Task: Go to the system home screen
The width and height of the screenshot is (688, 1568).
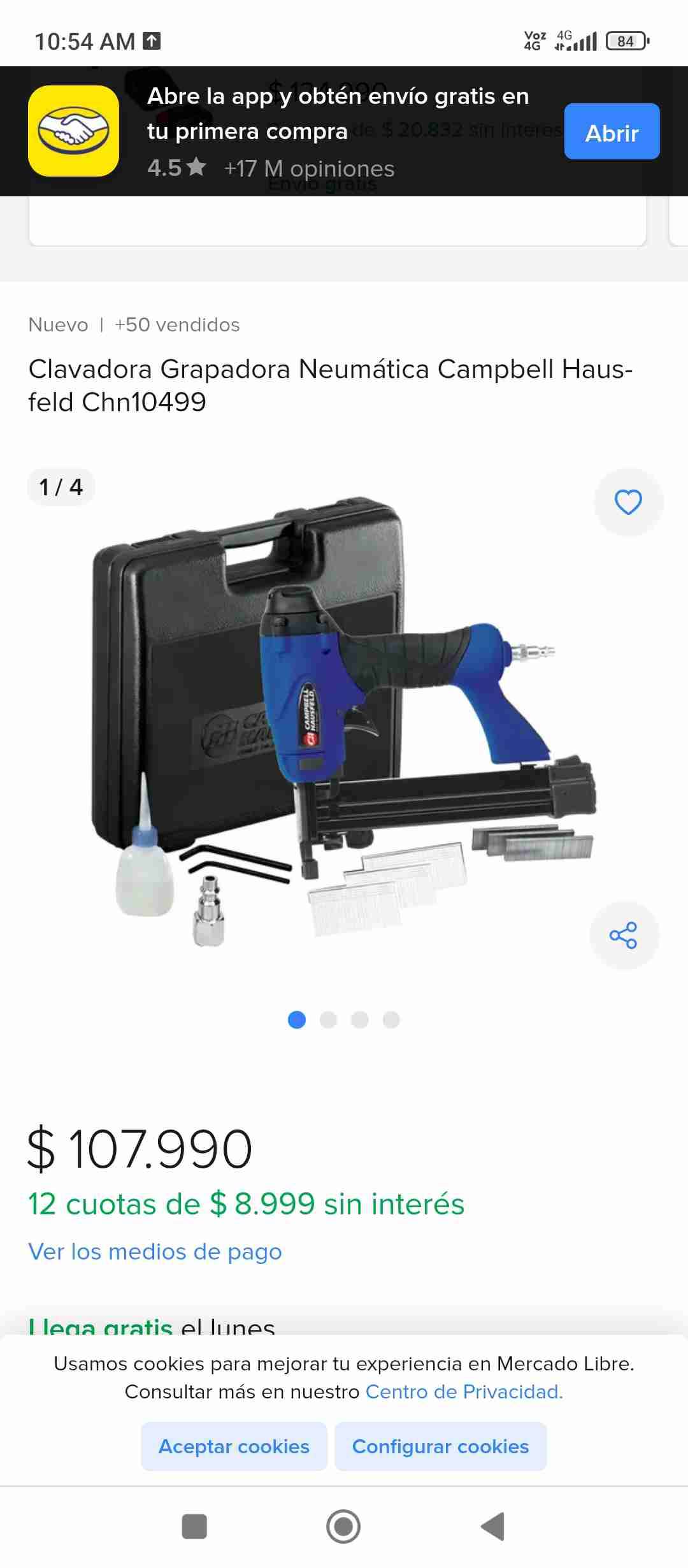Action: (x=343, y=1527)
